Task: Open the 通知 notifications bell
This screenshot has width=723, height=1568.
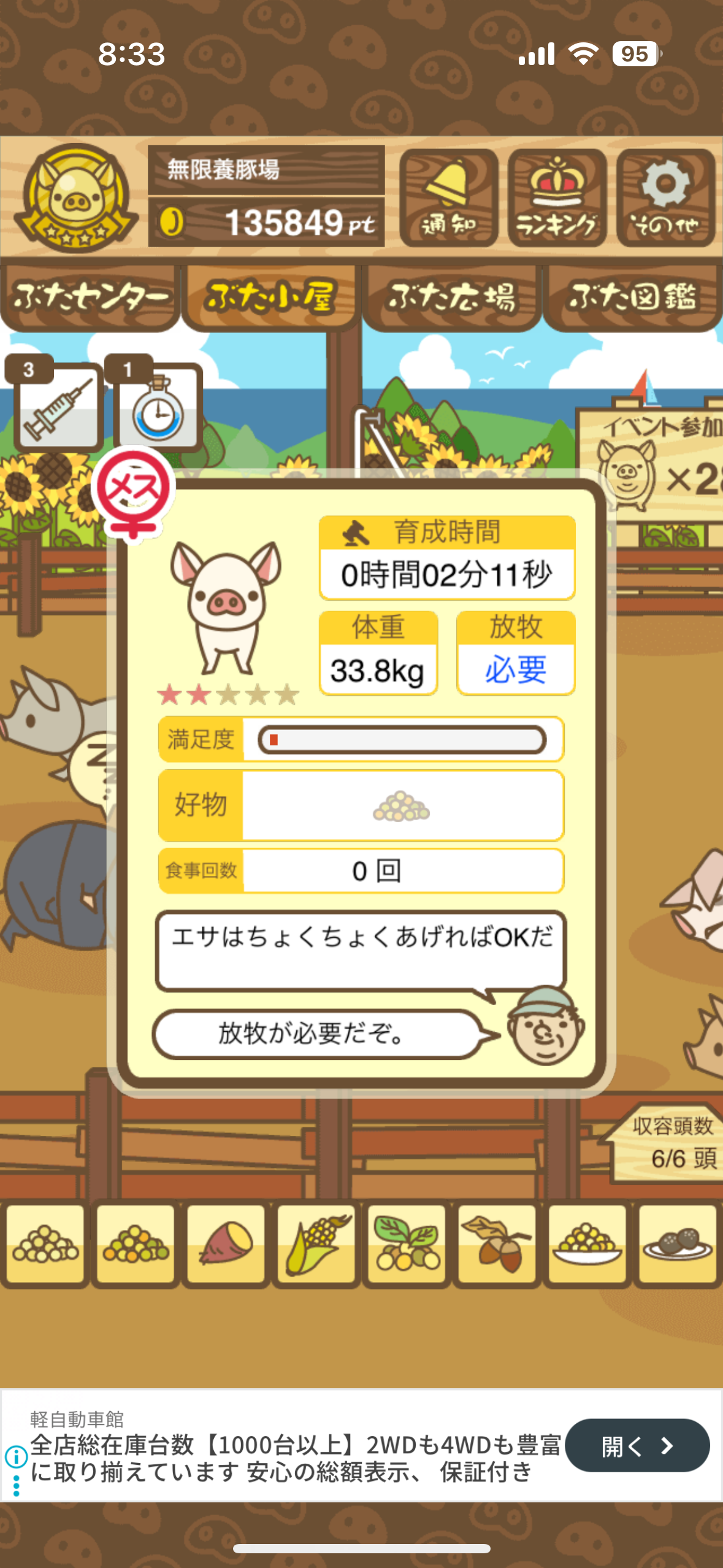Action: (x=448, y=198)
